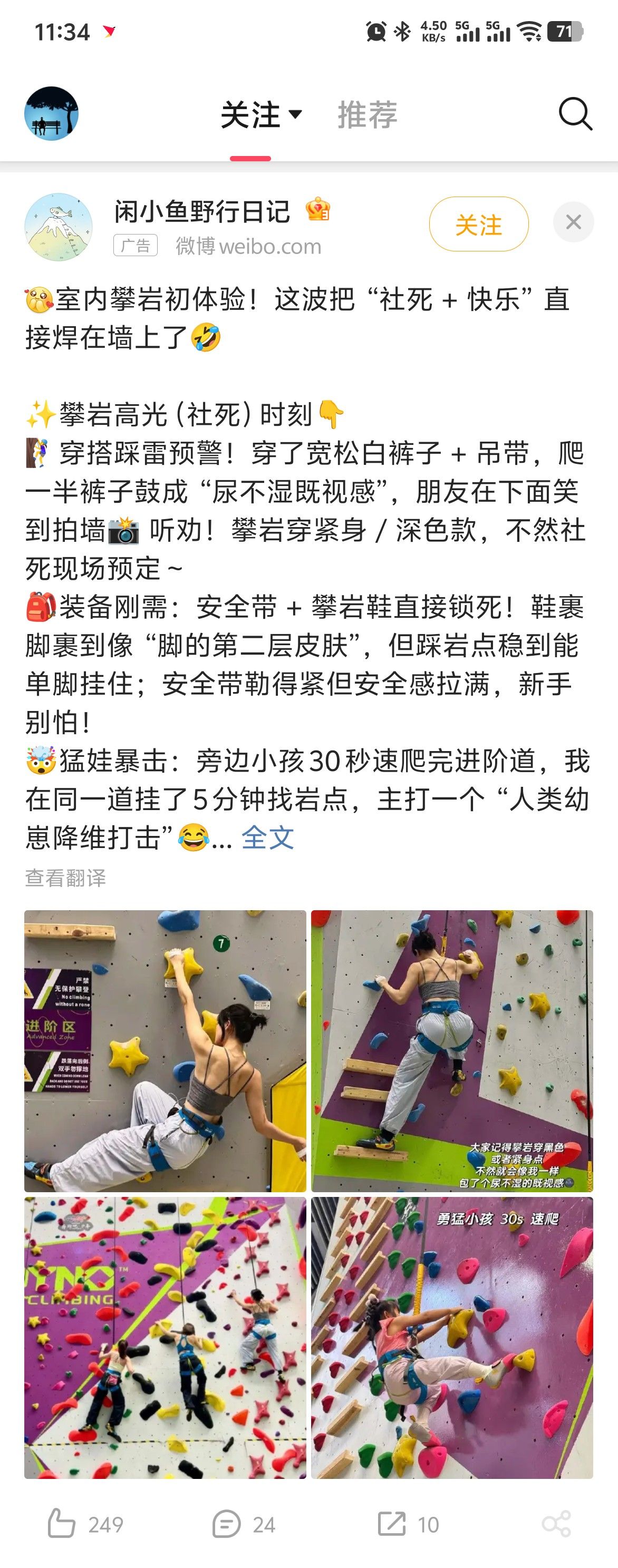The width and height of the screenshot is (618, 1568).
Task: Expand post with 全文 link
Action: 268,837
